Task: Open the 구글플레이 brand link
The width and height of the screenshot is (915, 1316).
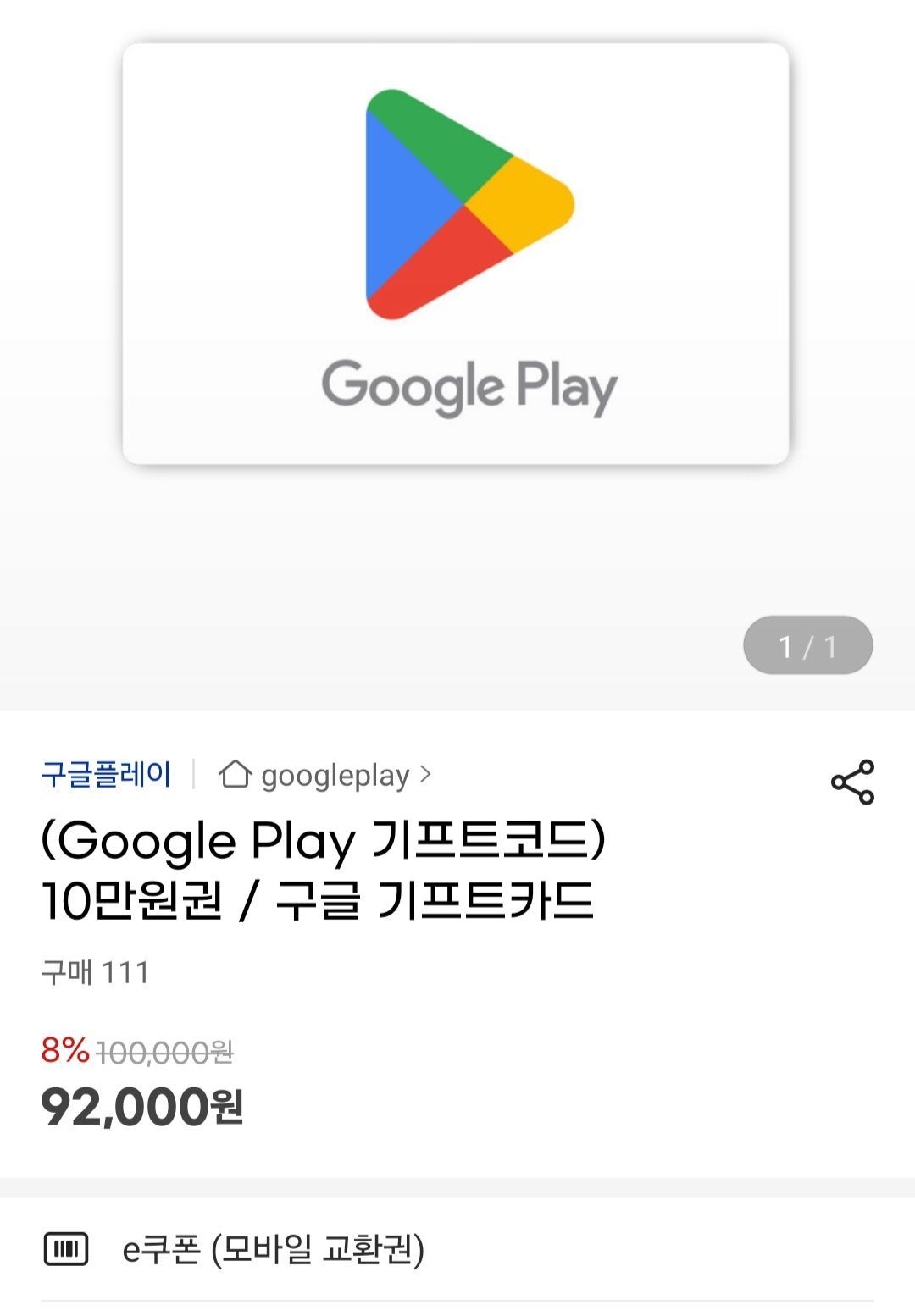Action: click(106, 775)
